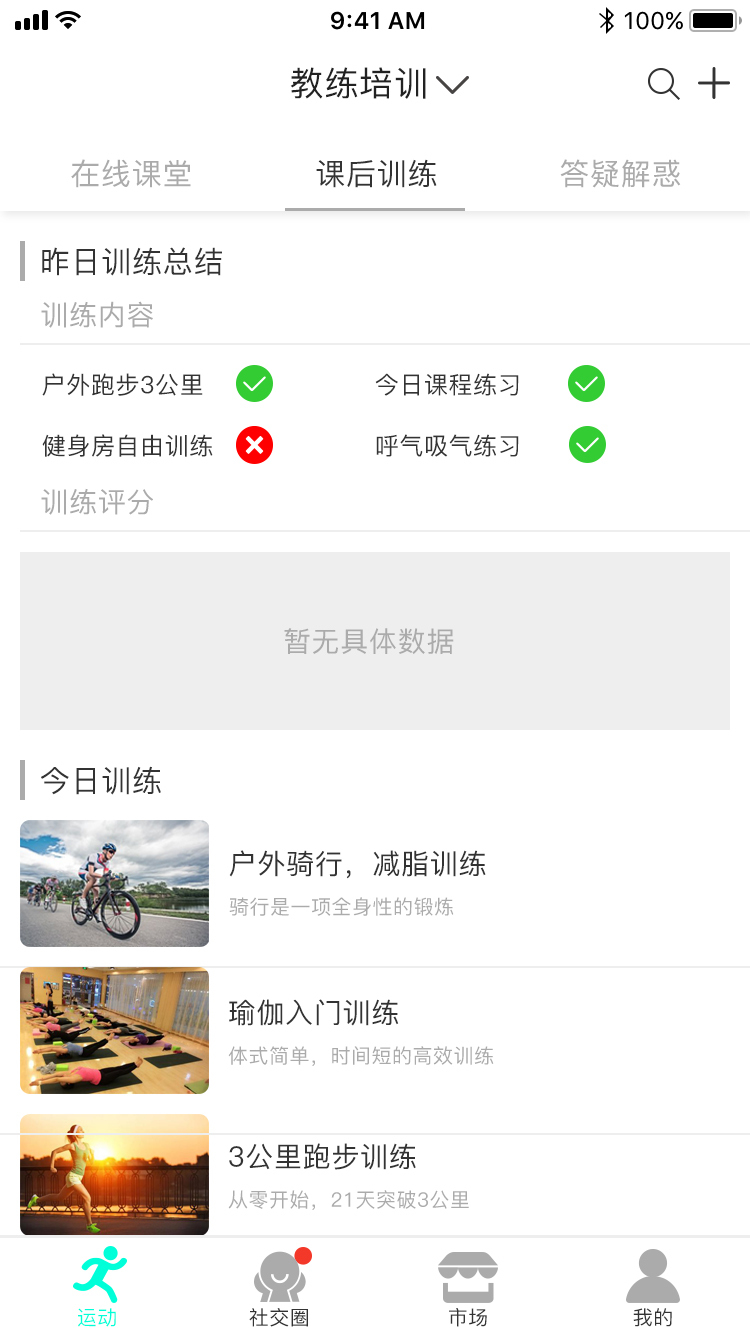The height and width of the screenshot is (1334, 750).
Task: Open the 社交圈 (Social Circle) icon
Action: pyautogui.click(x=280, y=1275)
